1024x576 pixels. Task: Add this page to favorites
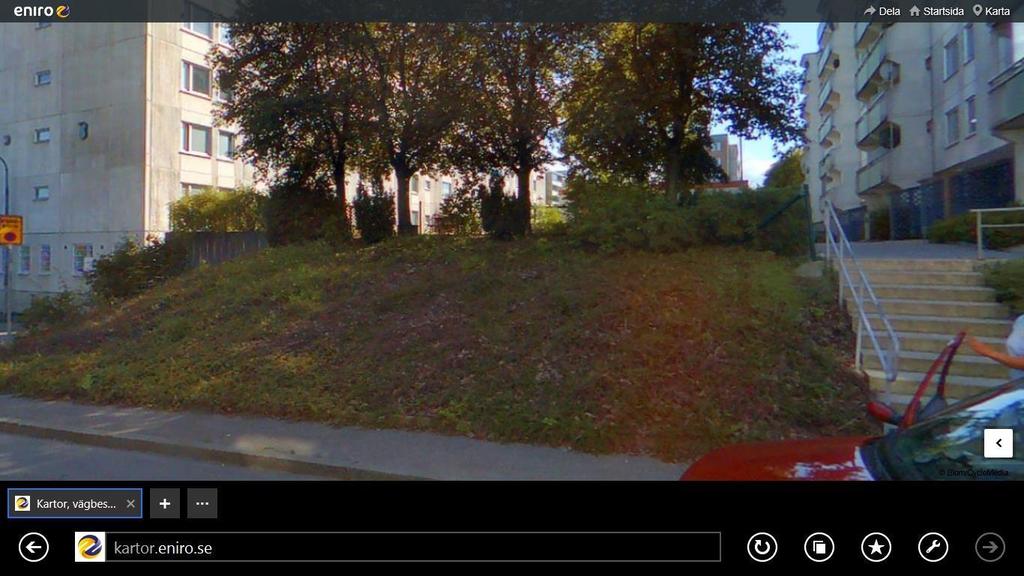(876, 547)
